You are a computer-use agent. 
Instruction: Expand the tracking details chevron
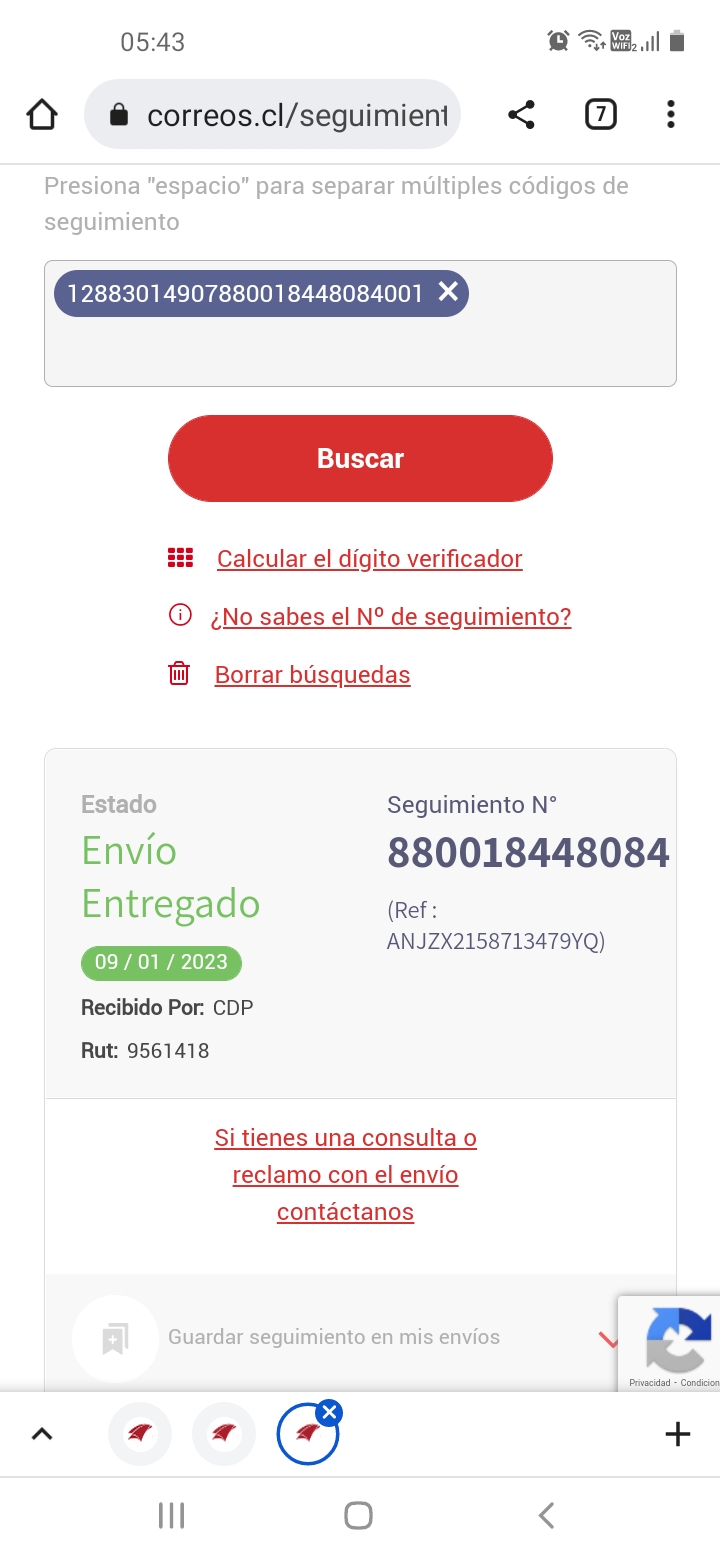click(x=607, y=1338)
